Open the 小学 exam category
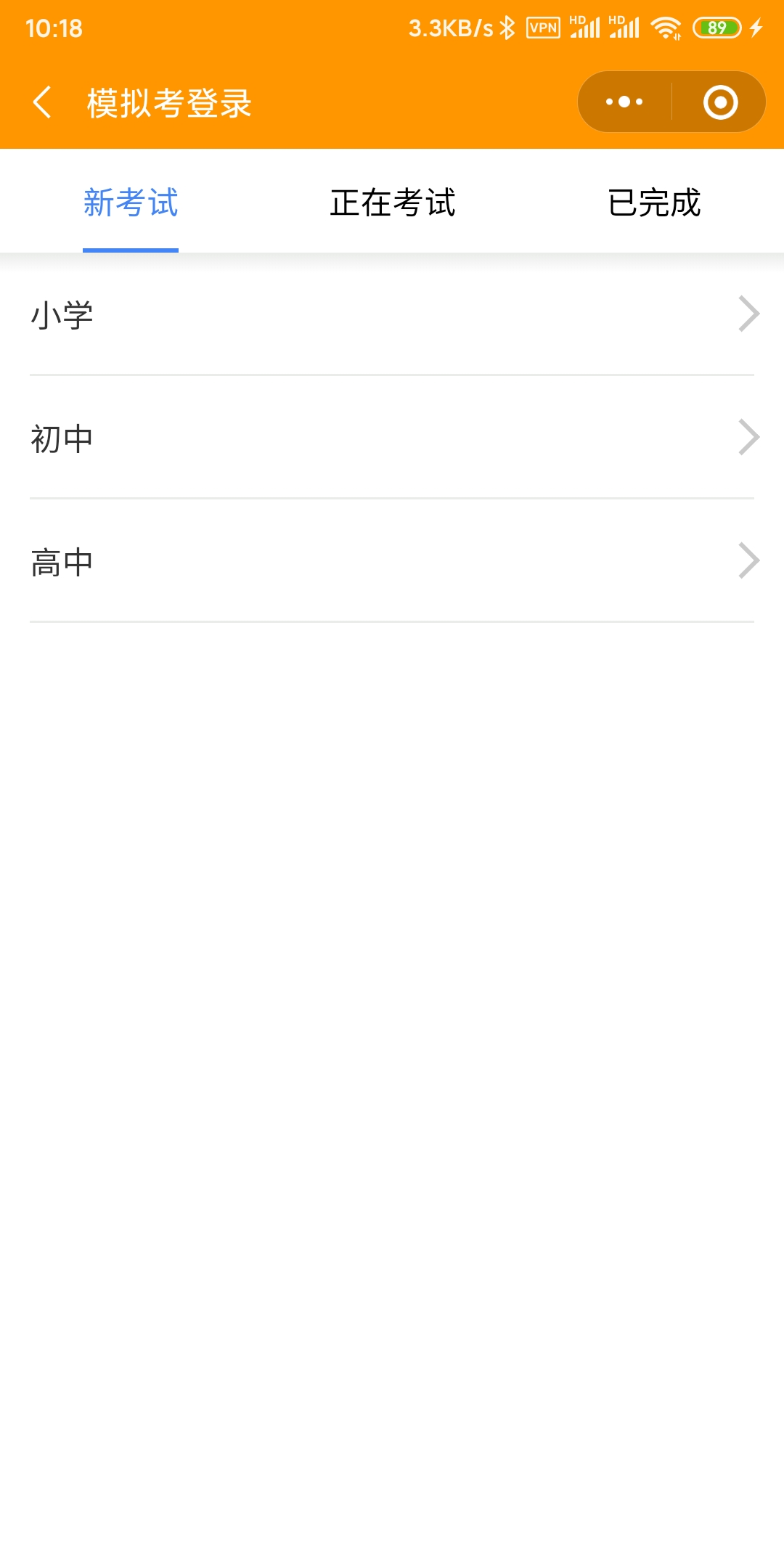This screenshot has width=784, height=1568. tap(392, 315)
